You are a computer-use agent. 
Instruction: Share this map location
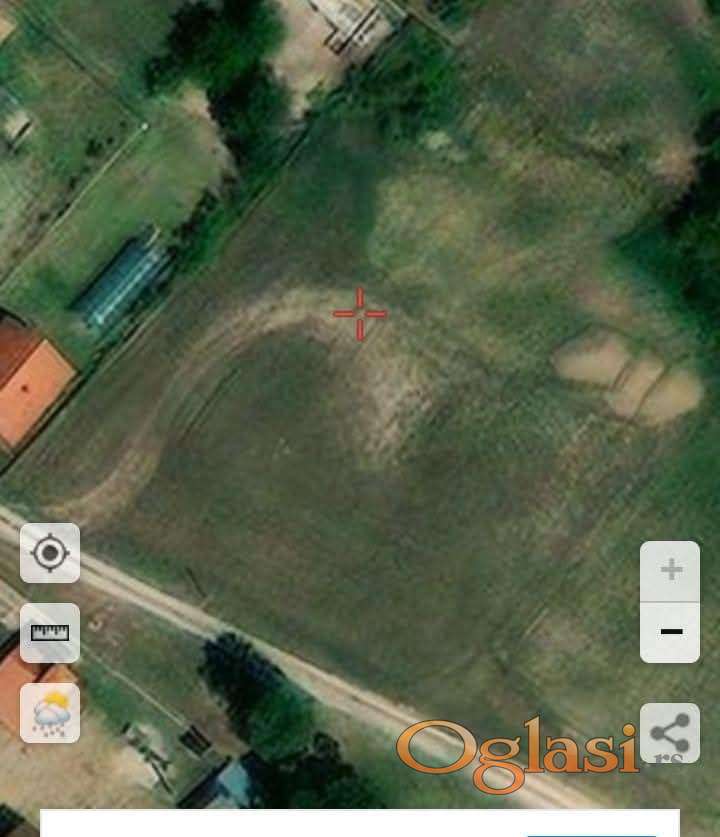pos(669,733)
